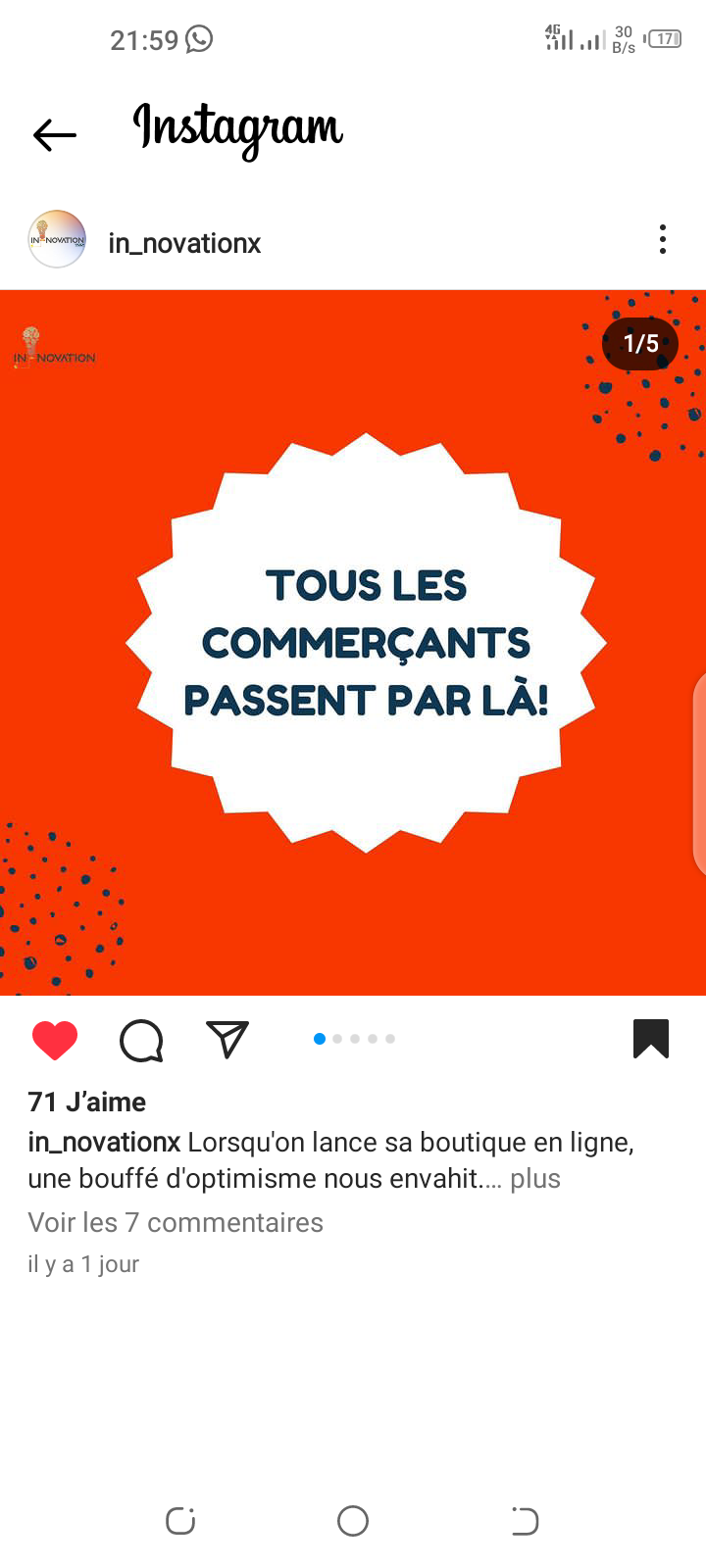Share the post via paper plane icon
The width and height of the screenshot is (706, 1568).
pyautogui.click(x=227, y=1039)
